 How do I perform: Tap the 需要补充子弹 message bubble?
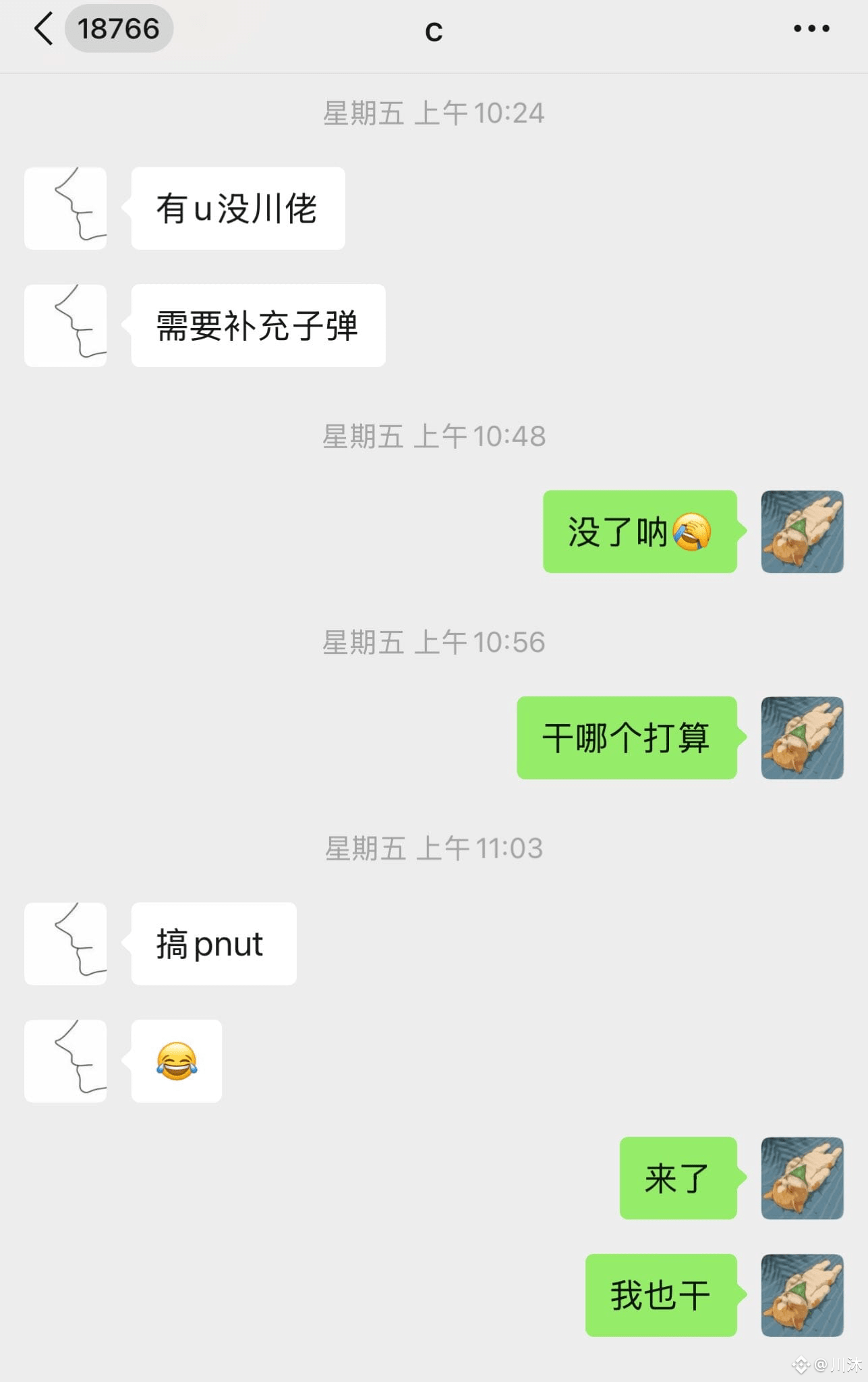click(258, 325)
